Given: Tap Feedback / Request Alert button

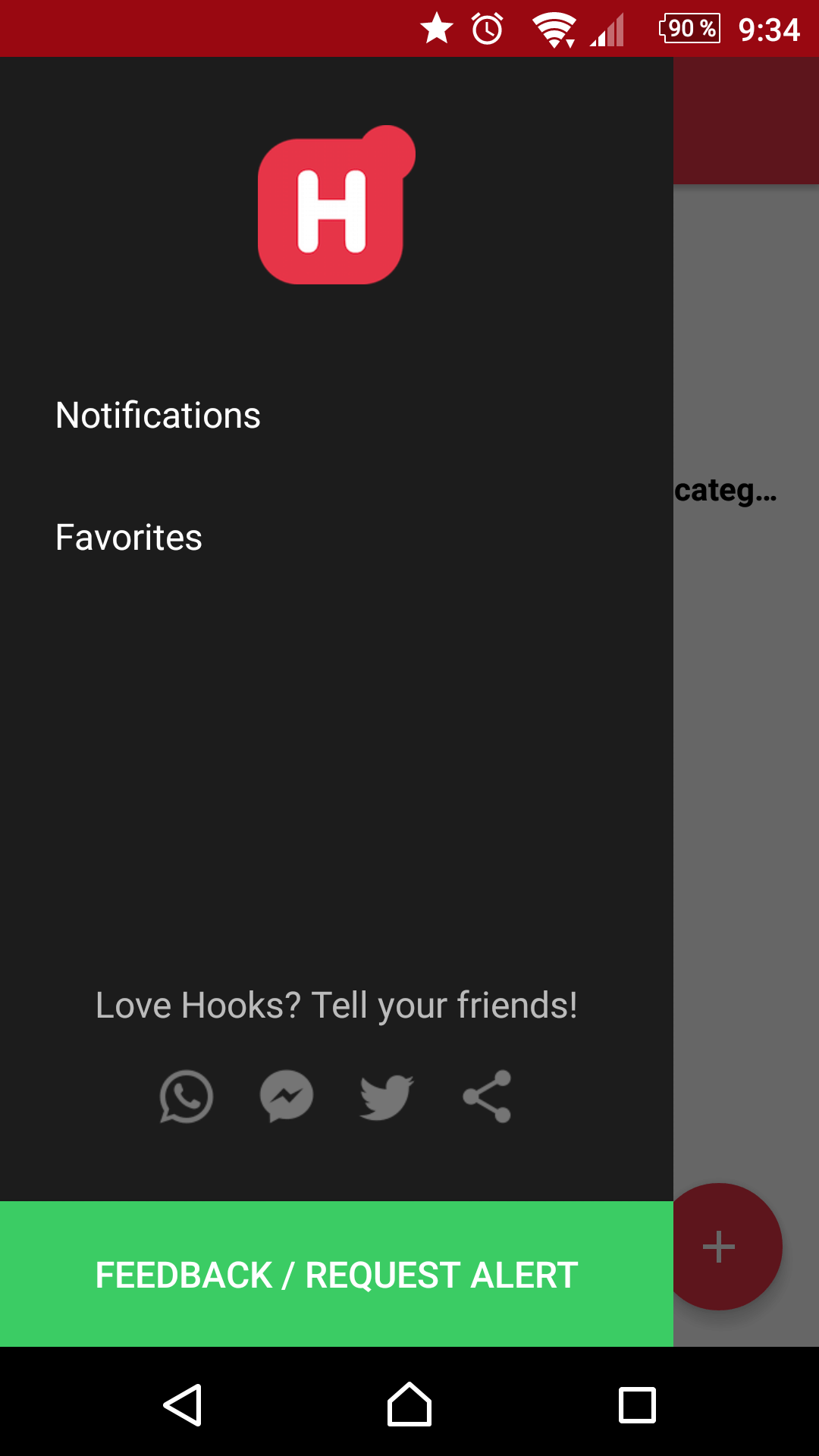Looking at the screenshot, I should 337,1275.
